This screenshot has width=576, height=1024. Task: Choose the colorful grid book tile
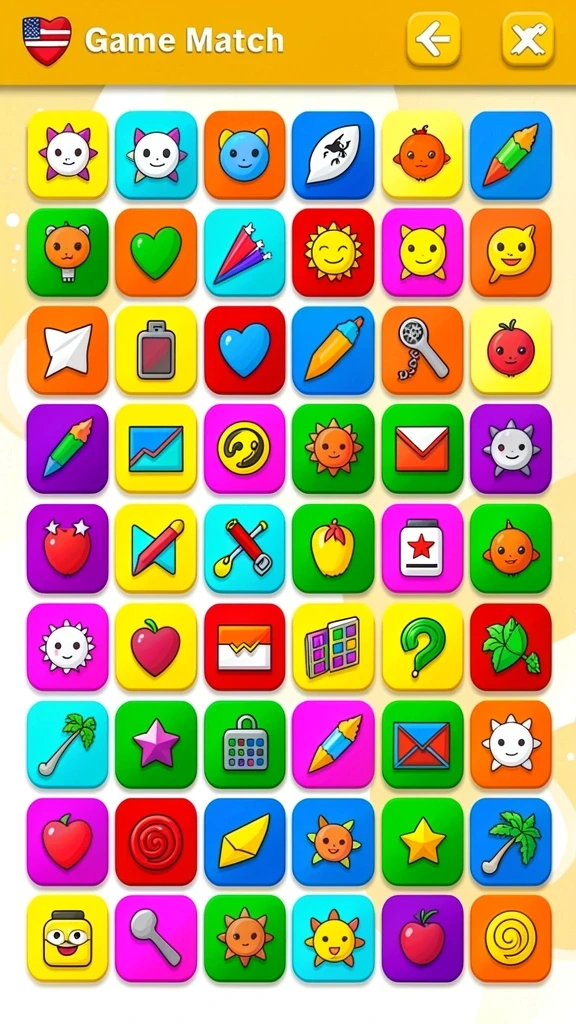point(333,647)
